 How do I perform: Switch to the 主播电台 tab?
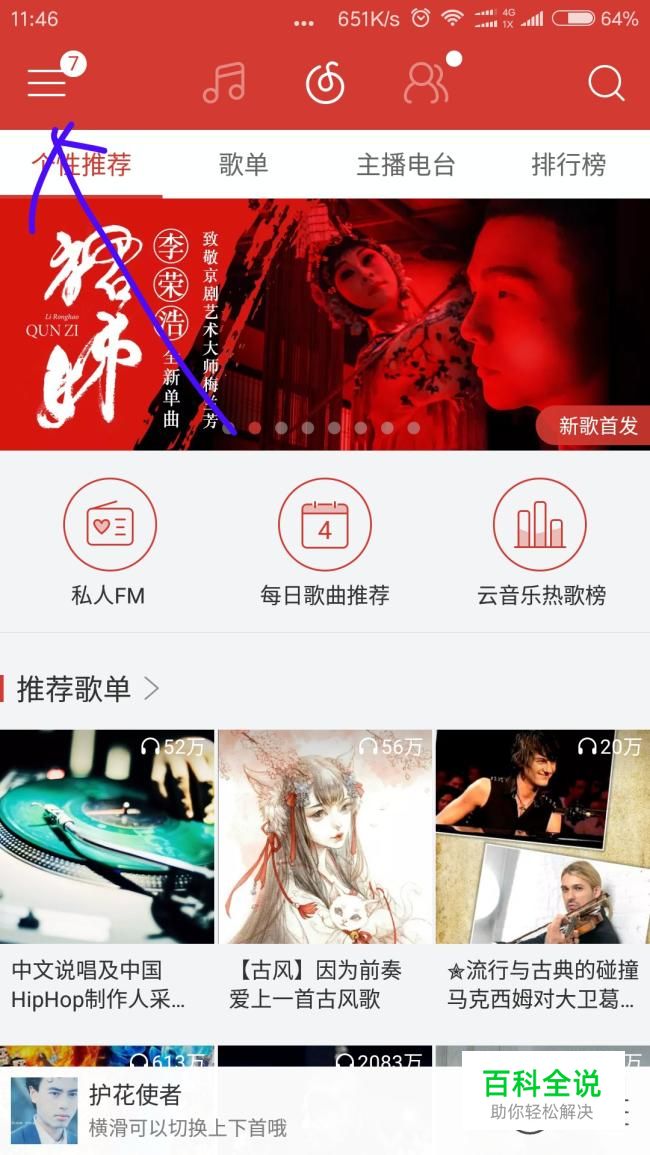pyautogui.click(x=406, y=165)
